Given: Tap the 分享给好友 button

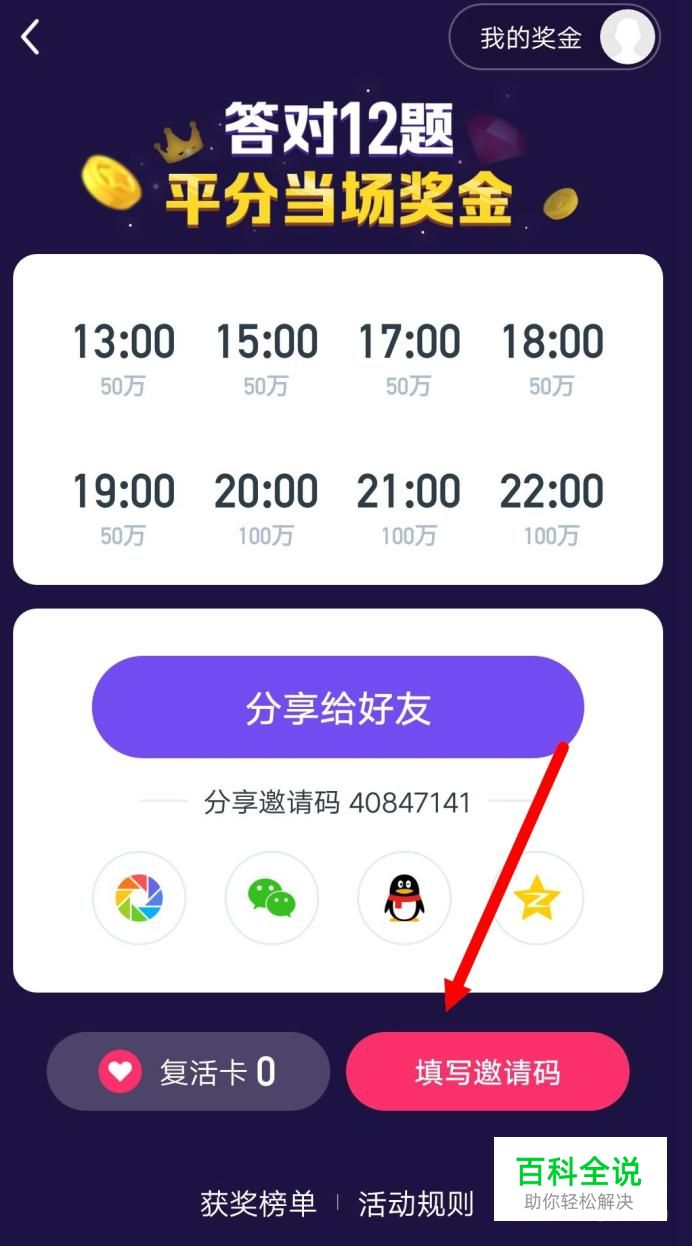Looking at the screenshot, I should 338,708.
